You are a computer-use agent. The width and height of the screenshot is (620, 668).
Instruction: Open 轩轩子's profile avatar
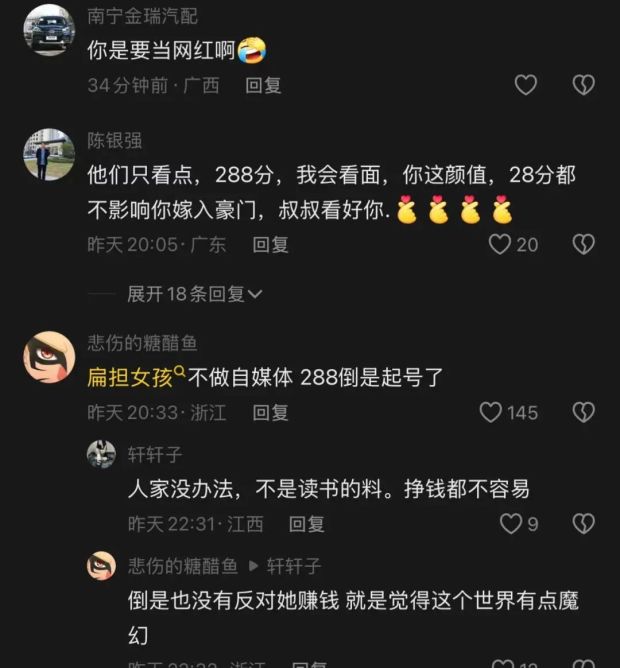click(101, 454)
